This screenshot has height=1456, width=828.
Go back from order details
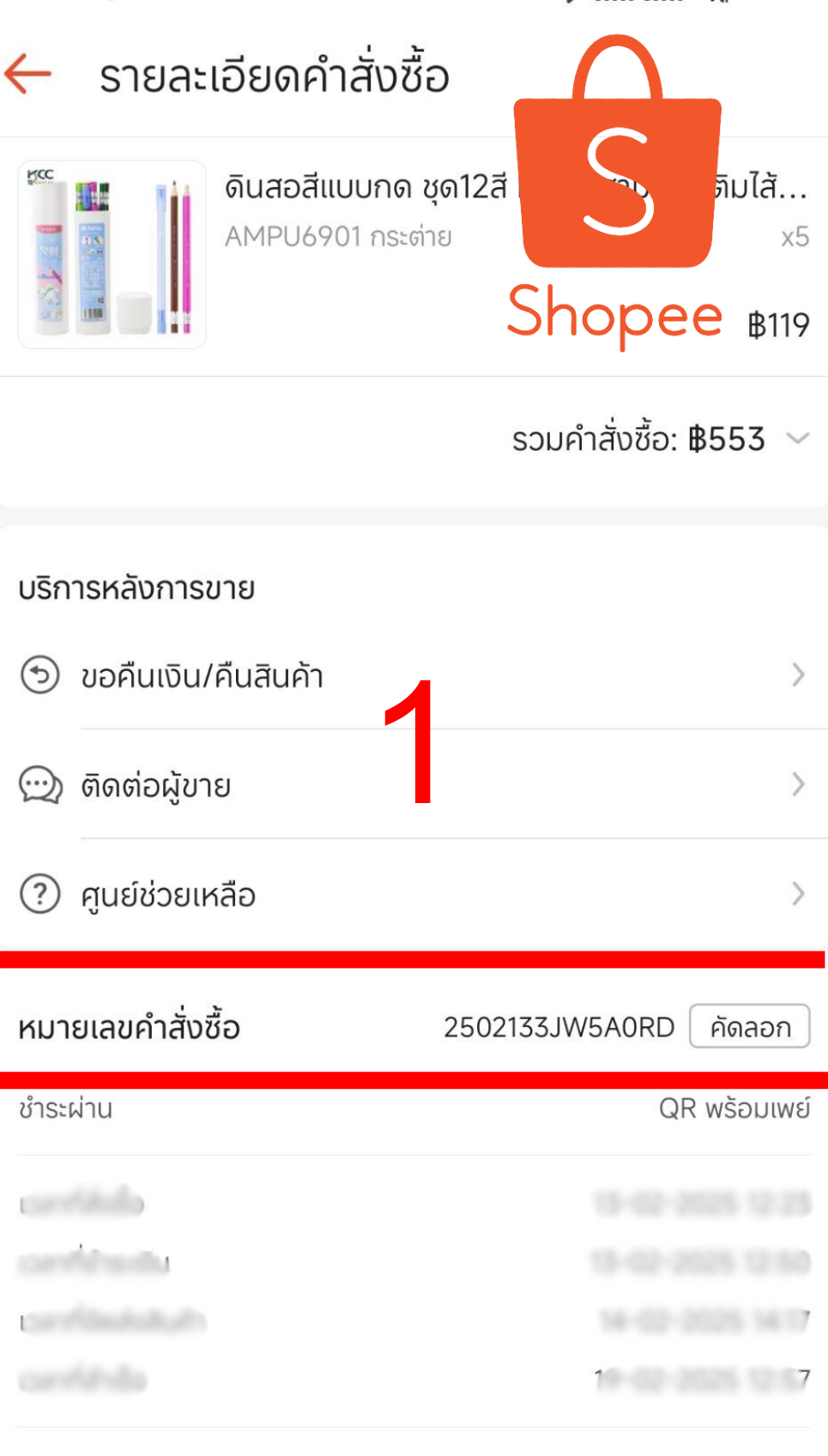coord(29,75)
